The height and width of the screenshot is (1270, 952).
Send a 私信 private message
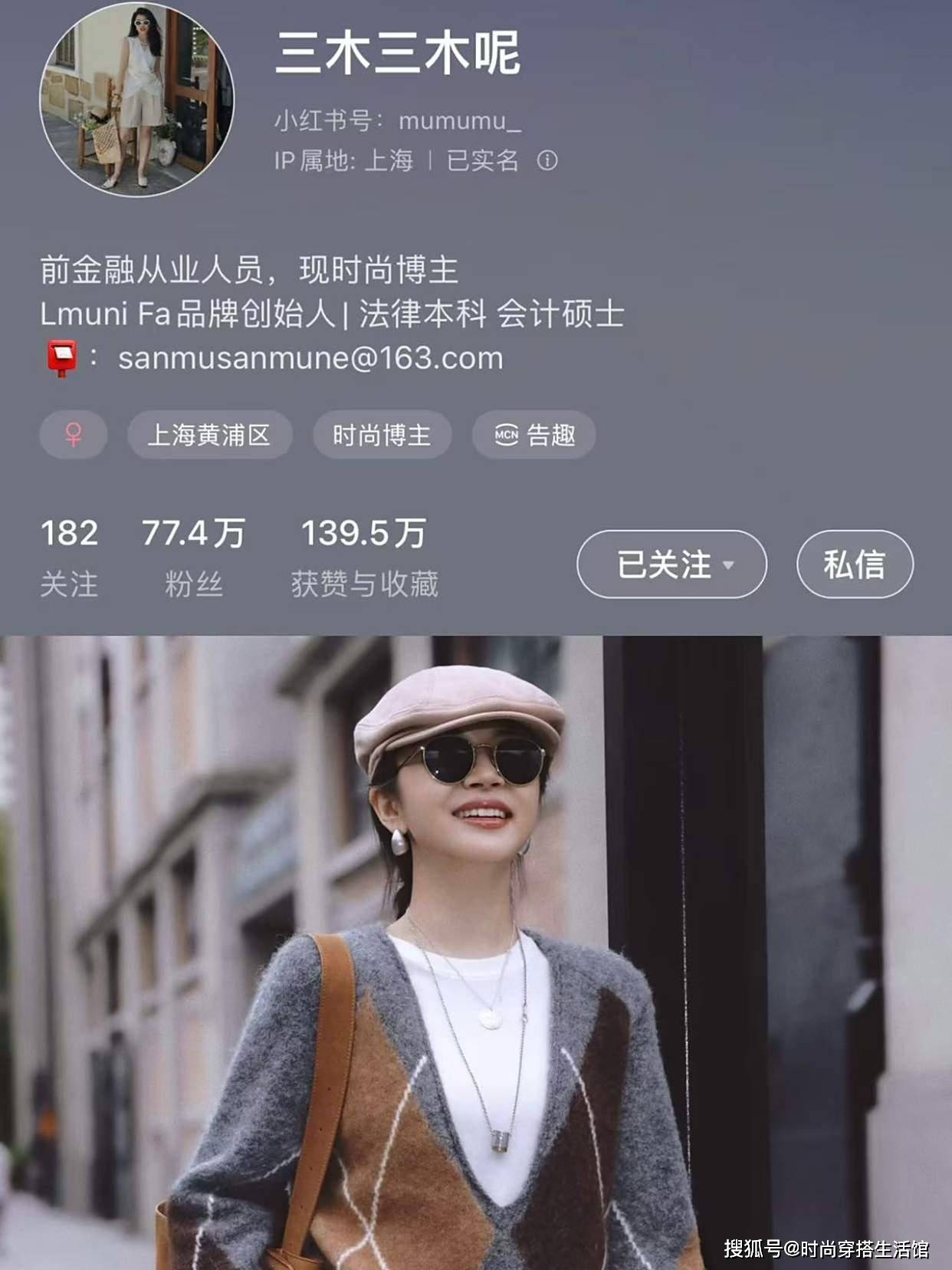point(855,564)
